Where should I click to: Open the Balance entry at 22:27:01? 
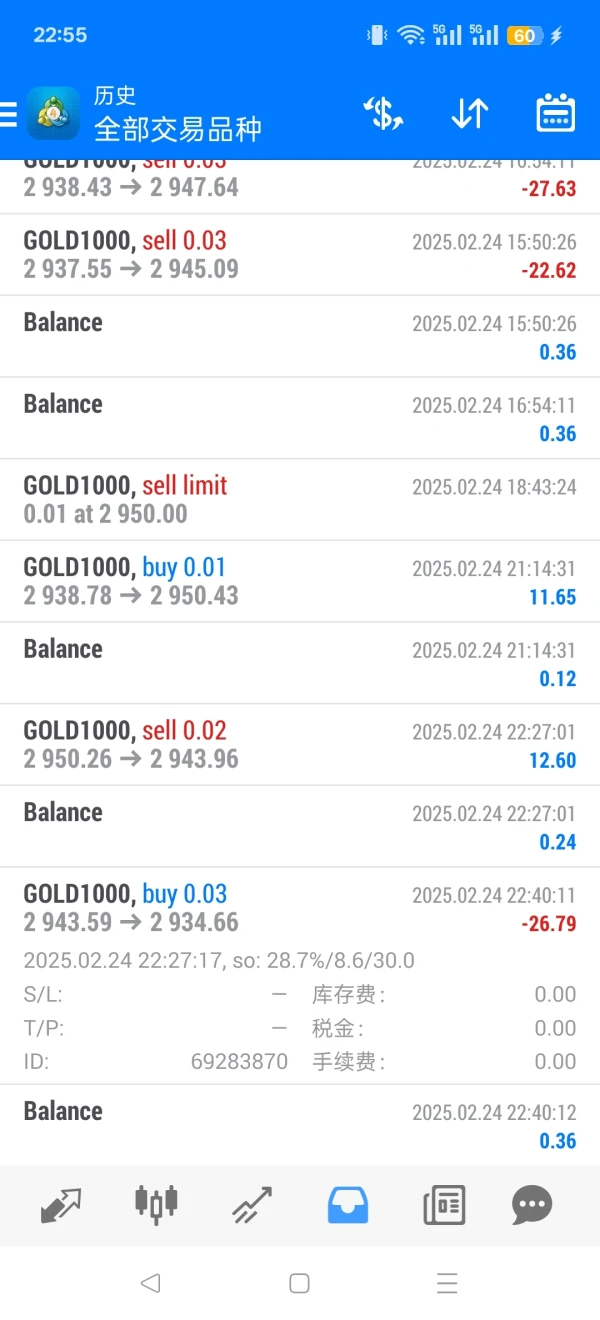click(300, 826)
